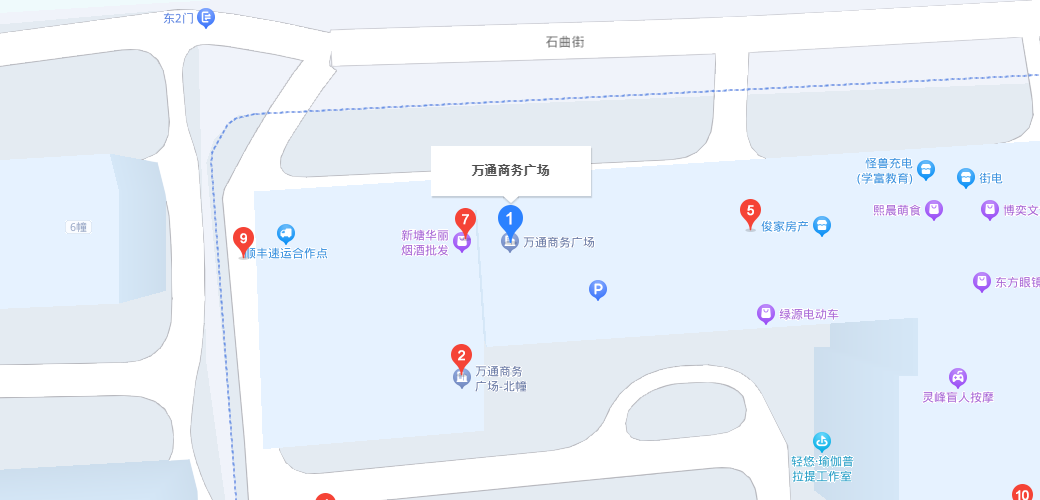Open the 熙晨萌食 shop point
Image resolution: width=1040 pixels, height=500 pixels.
pyautogui.click(x=934, y=209)
